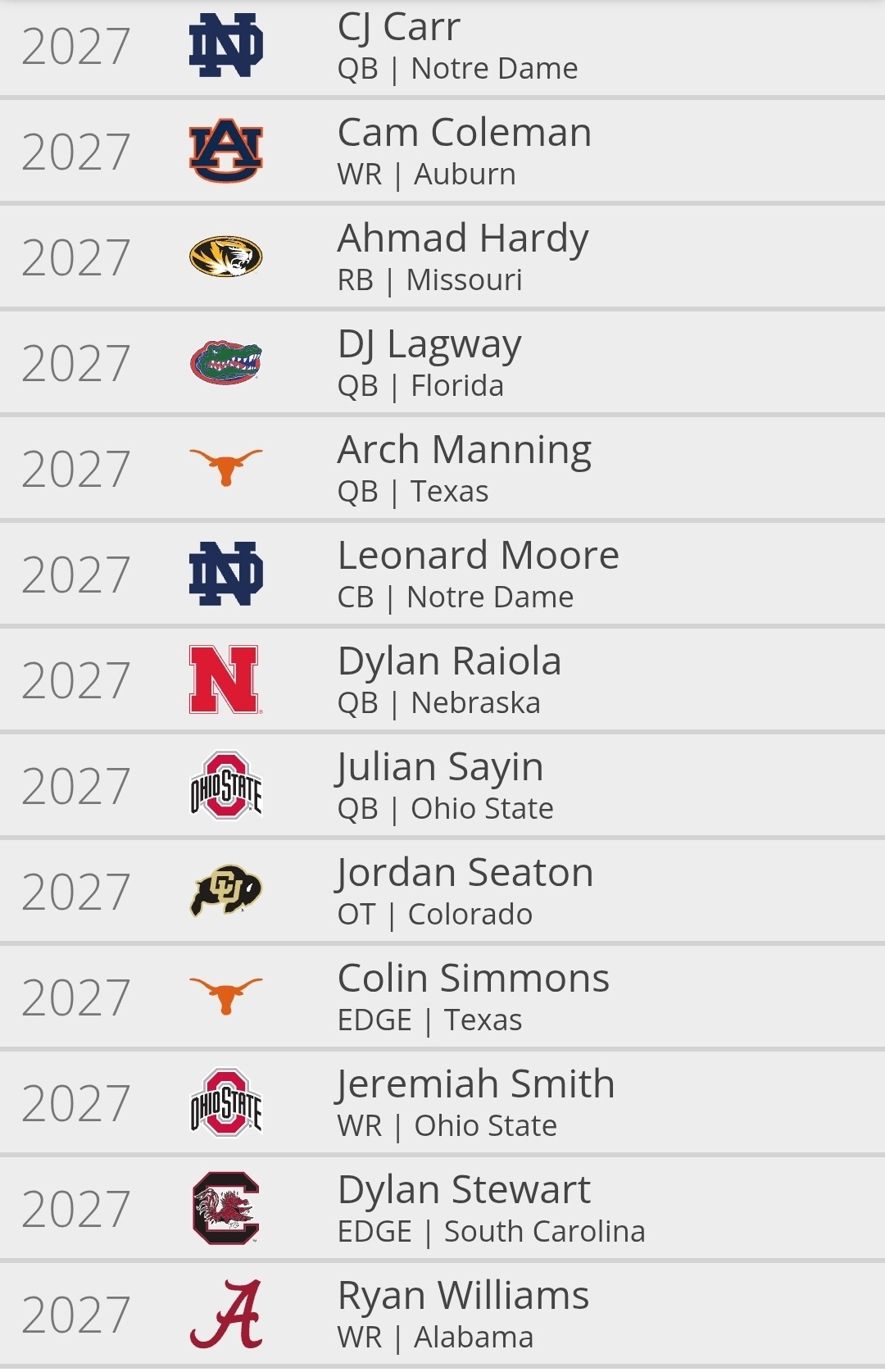Open Dylan Stewart's profile
This screenshot has width=885, height=1372.
pyautogui.click(x=464, y=1191)
